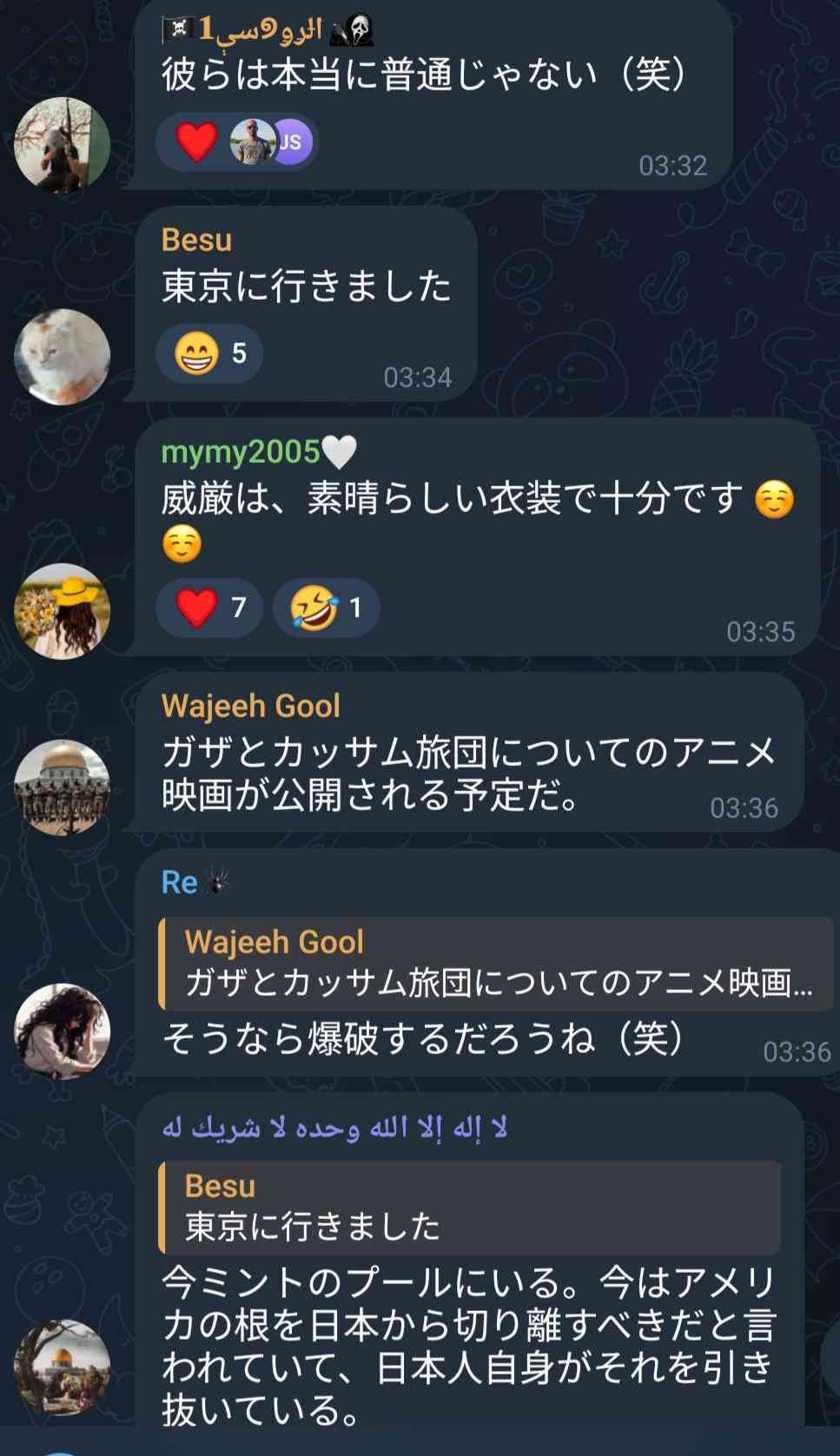Open mymy2005's profile avatar

pyautogui.click(x=63, y=611)
